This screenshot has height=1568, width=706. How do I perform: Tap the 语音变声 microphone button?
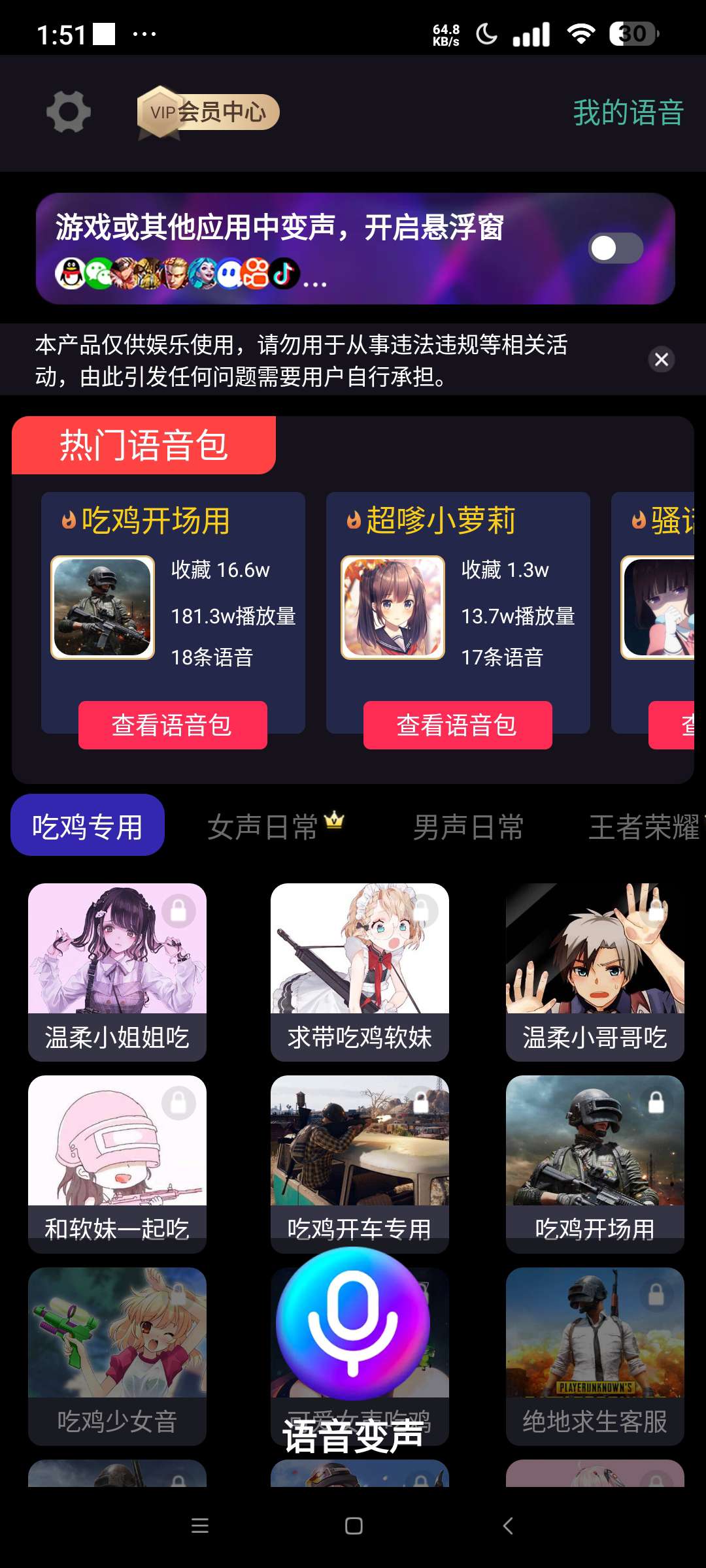coord(353,1324)
